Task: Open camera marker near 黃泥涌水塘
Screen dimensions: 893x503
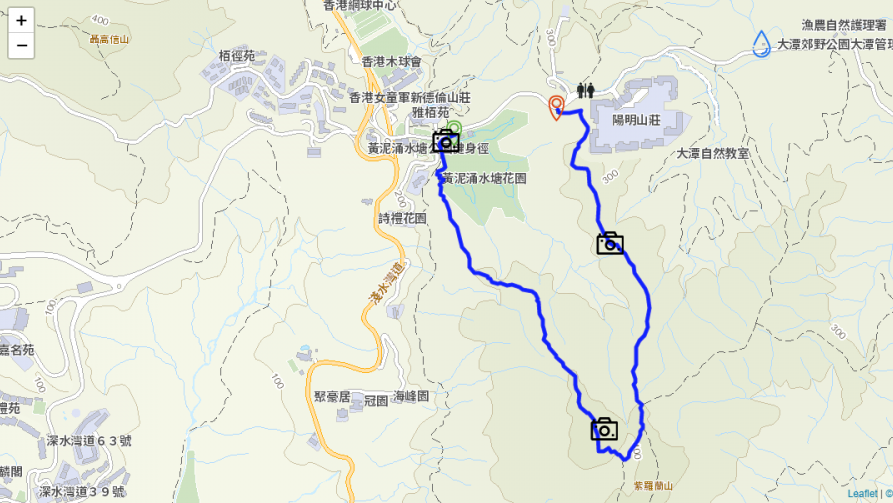Action: pos(446,141)
